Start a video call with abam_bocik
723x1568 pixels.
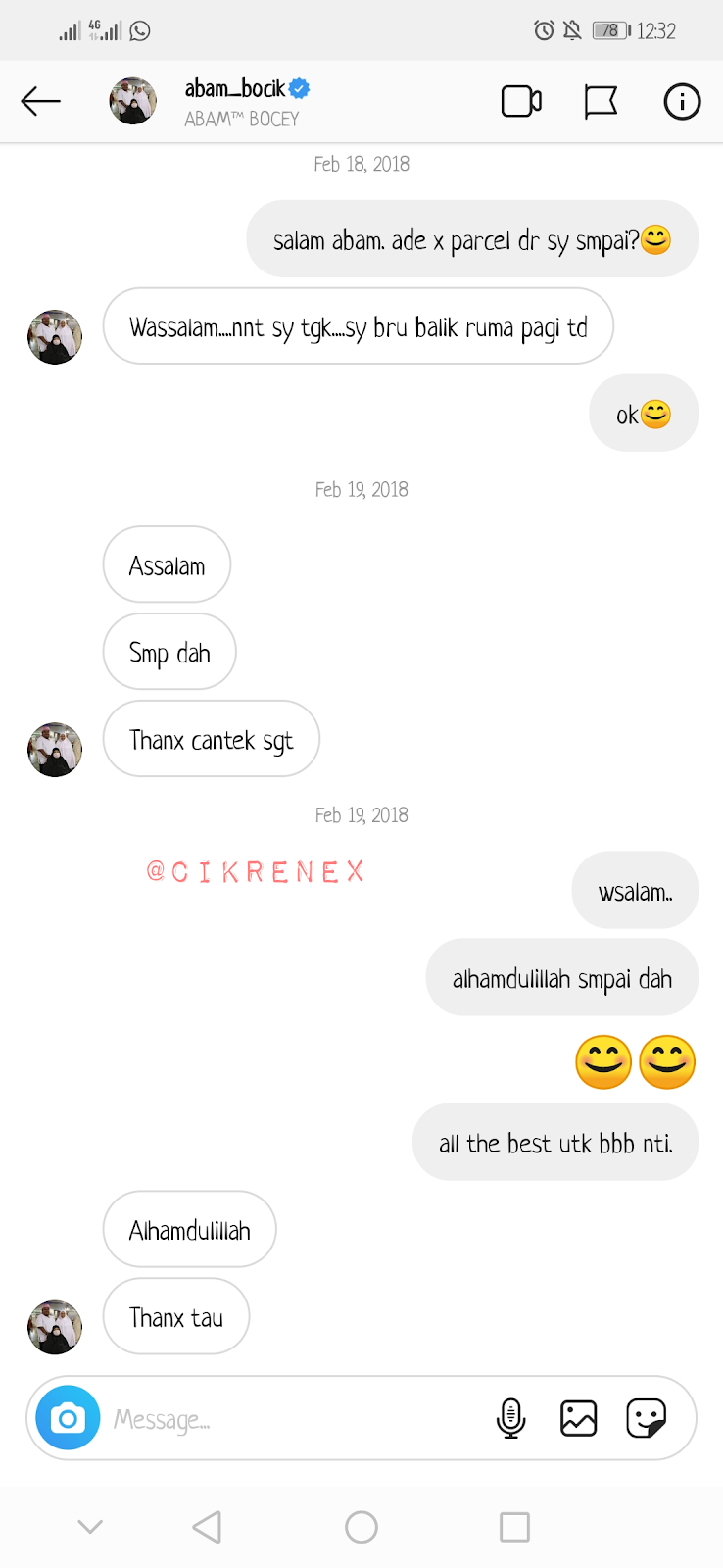pos(521,101)
